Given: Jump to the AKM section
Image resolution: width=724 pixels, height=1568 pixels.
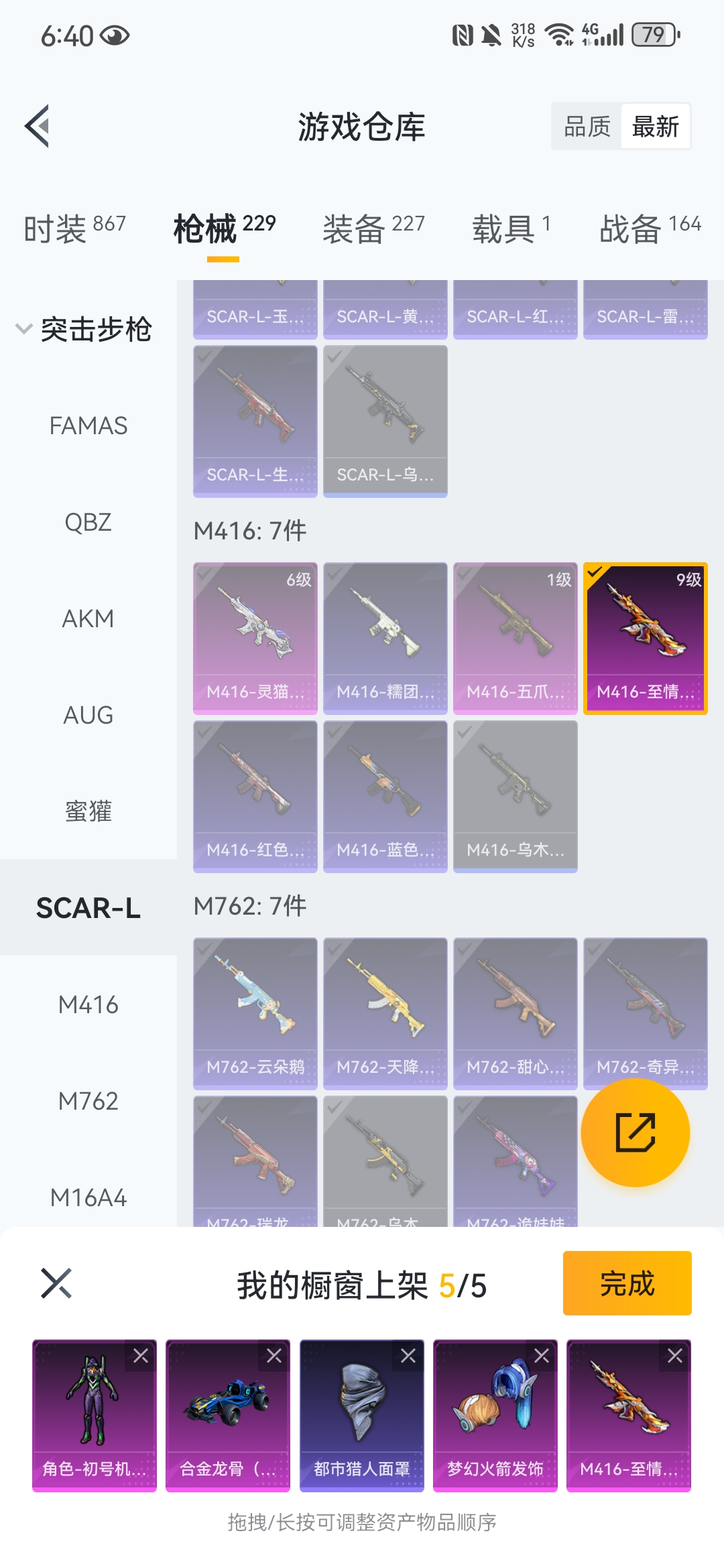Looking at the screenshot, I should point(88,618).
